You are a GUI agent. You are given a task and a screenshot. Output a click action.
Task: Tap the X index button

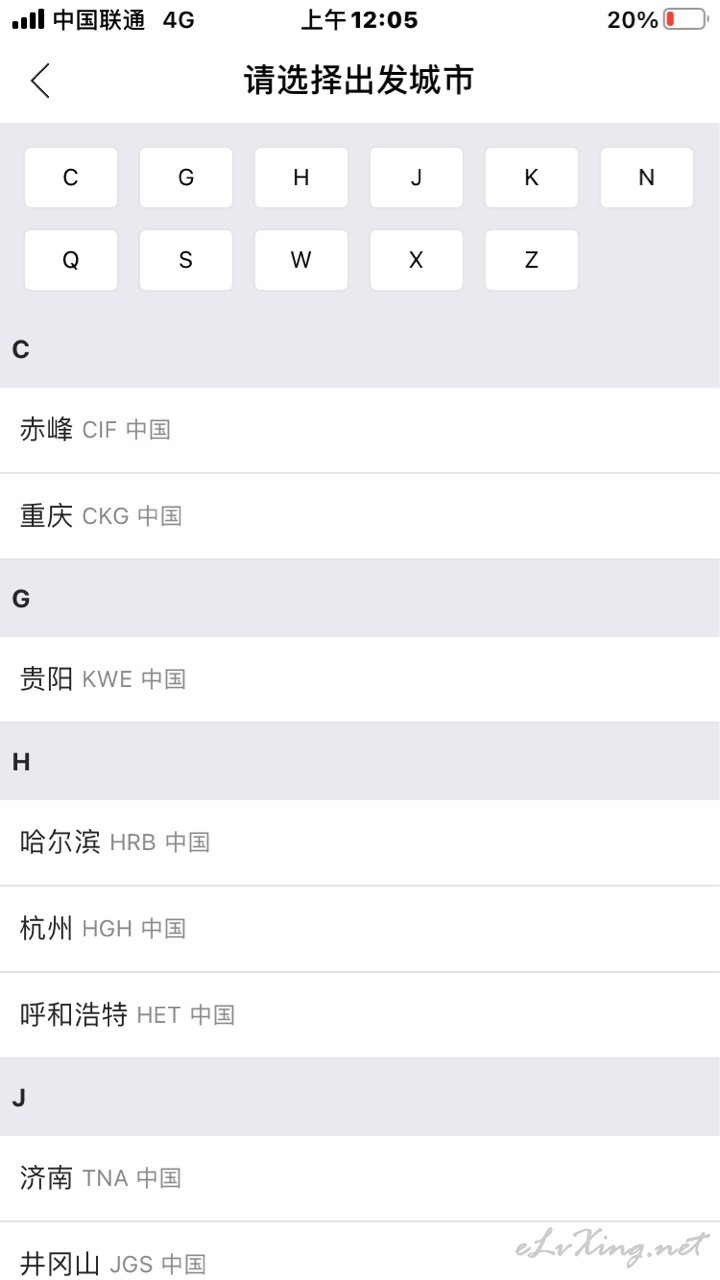(x=416, y=260)
